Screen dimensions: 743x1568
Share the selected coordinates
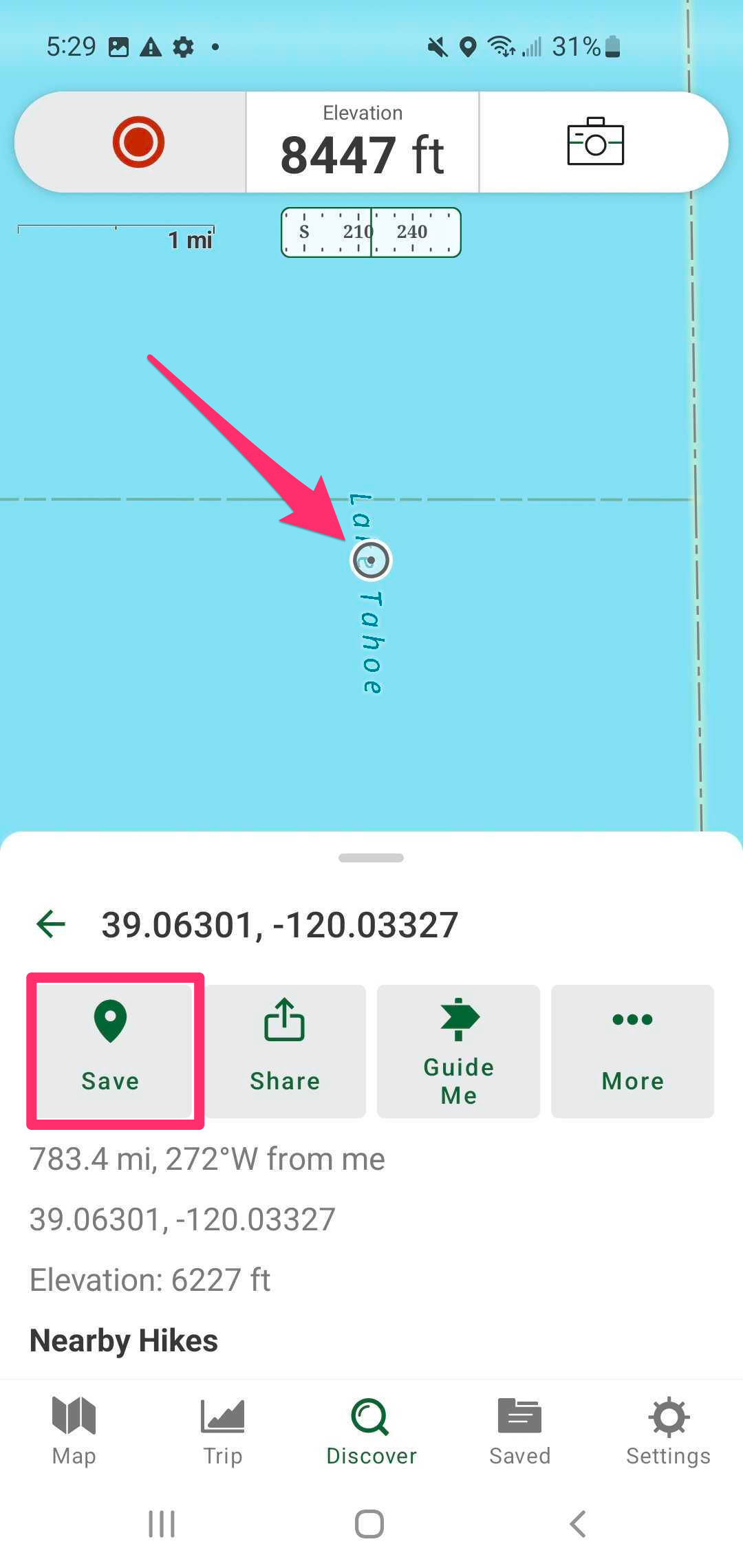pyautogui.click(x=285, y=1051)
